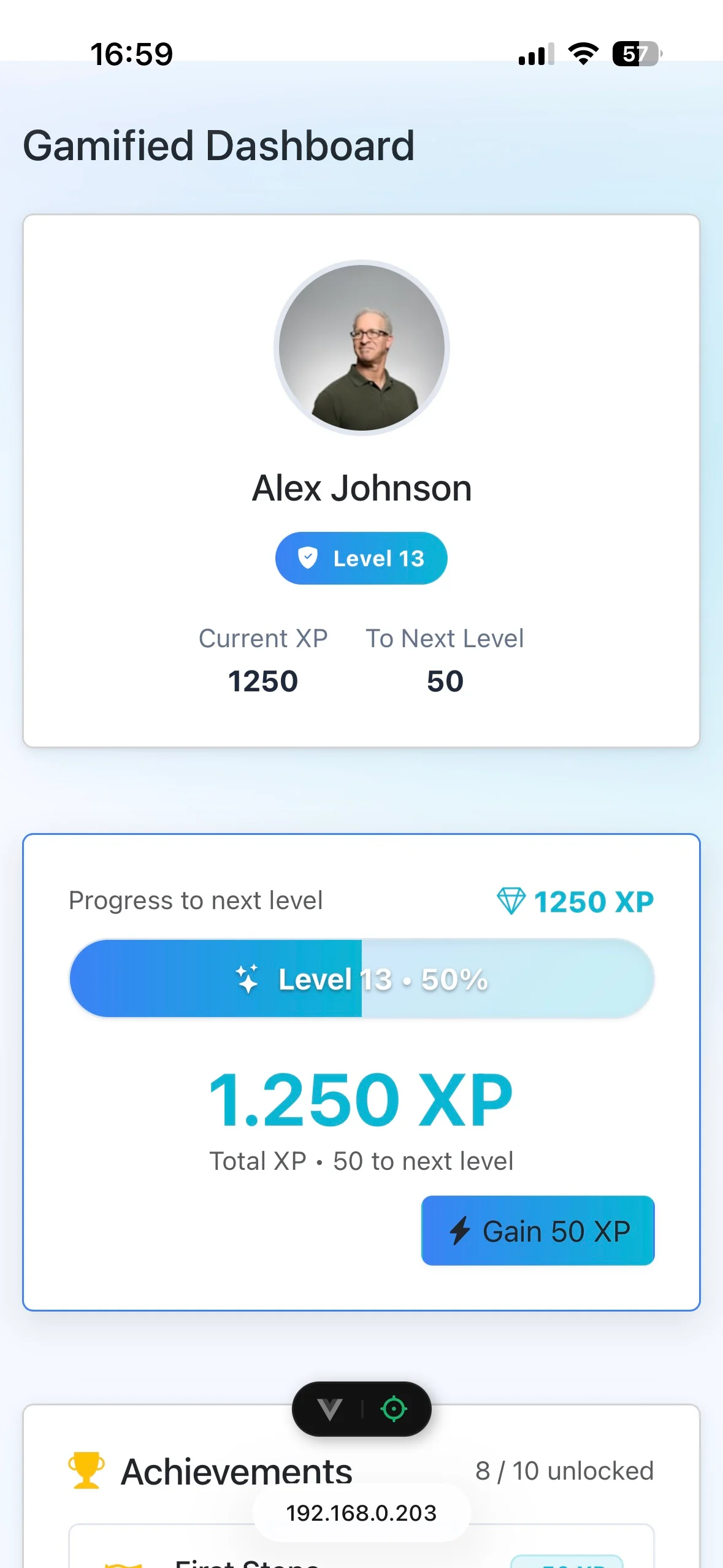723x1568 pixels.
Task: Click the 8 / 10 unlocked counter
Action: coord(565,1470)
